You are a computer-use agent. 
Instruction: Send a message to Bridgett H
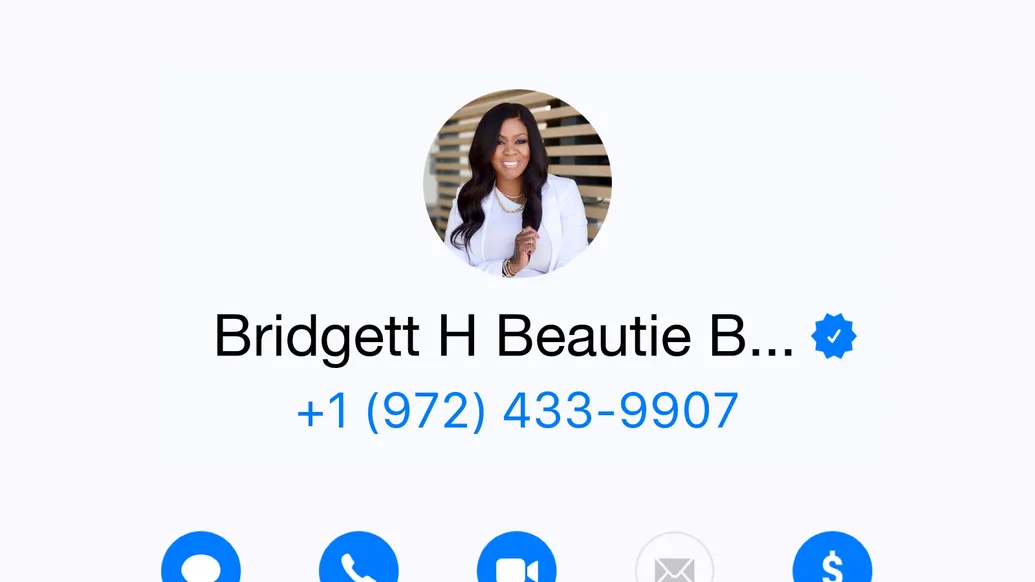201,562
